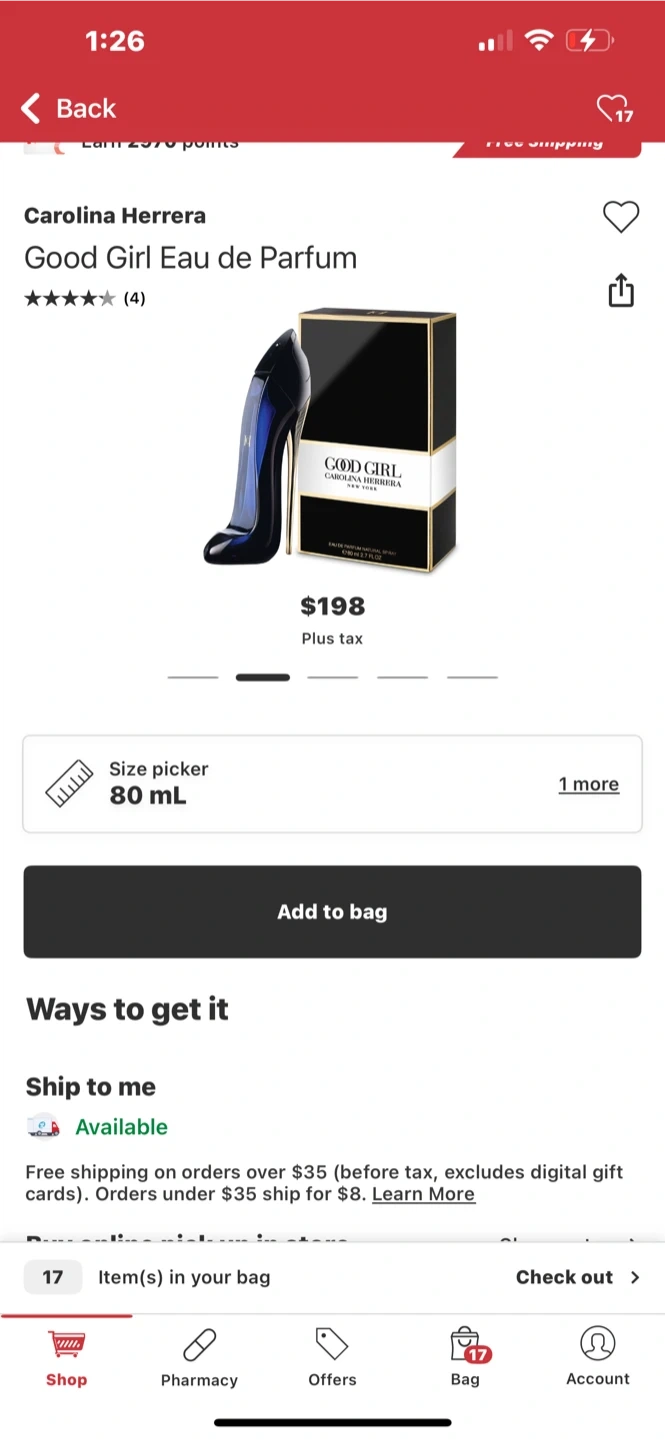Share this product
The image size is (665, 1440).
(621, 290)
